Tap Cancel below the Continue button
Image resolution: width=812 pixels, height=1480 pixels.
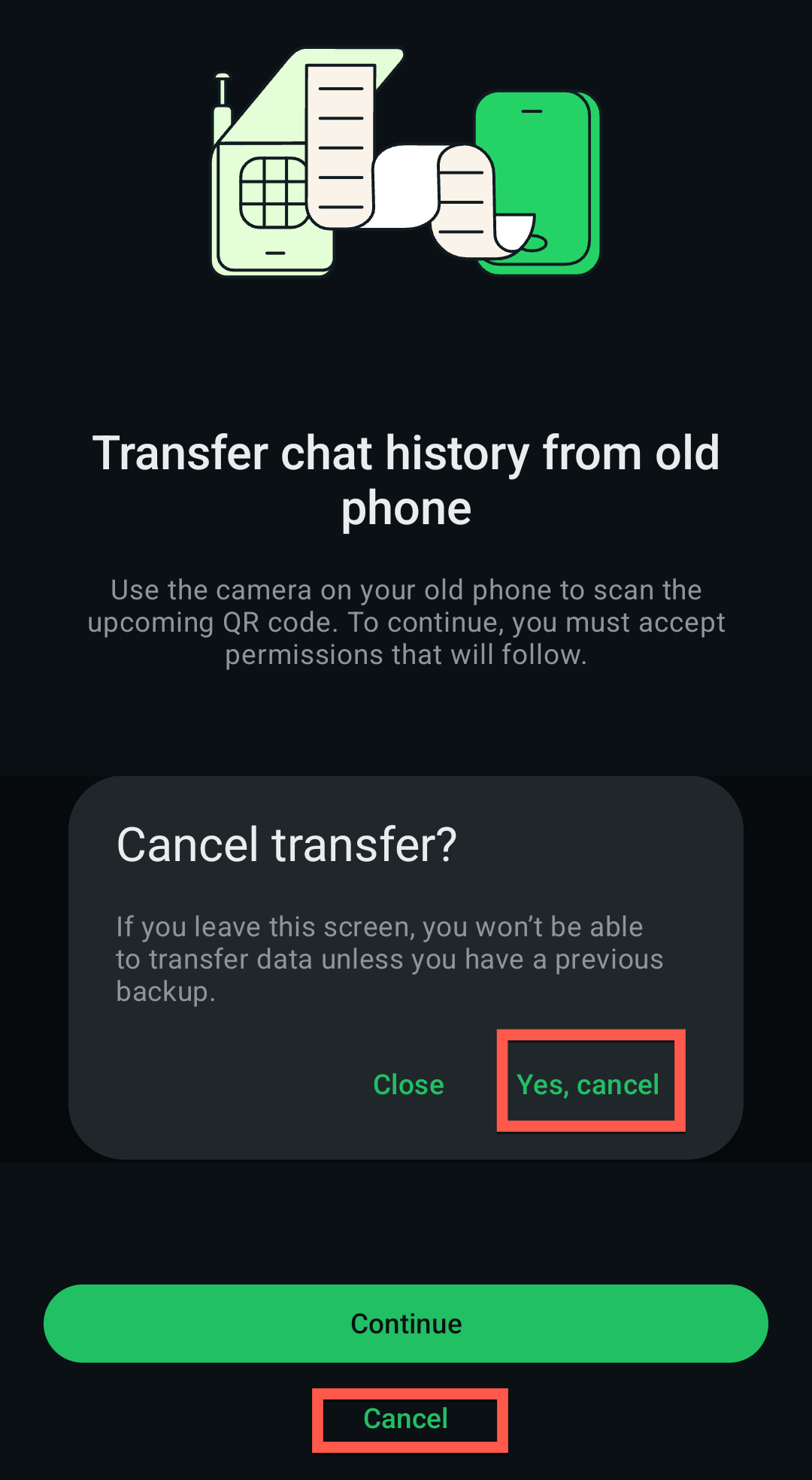pos(406,1418)
